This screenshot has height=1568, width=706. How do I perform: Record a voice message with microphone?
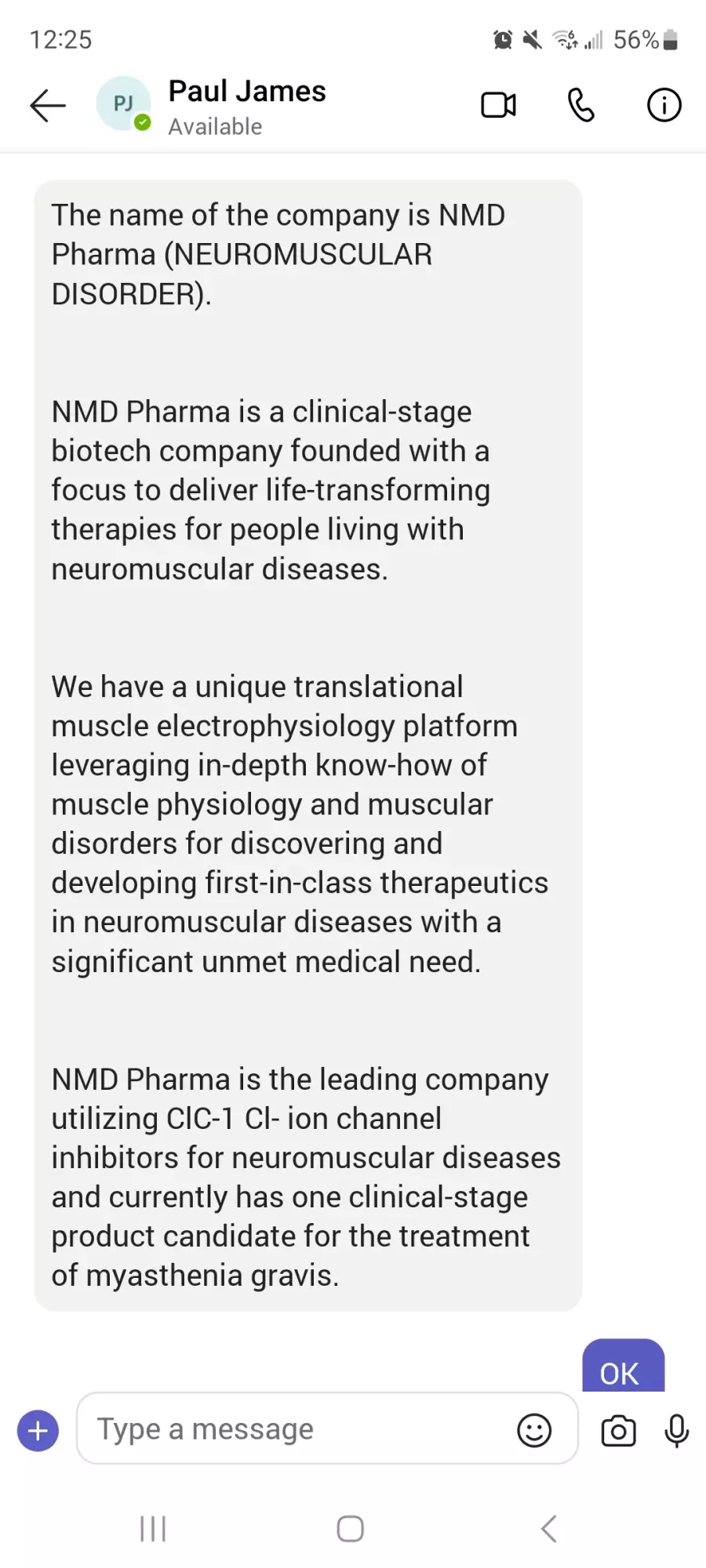pyautogui.click(x=676, y=1431)
